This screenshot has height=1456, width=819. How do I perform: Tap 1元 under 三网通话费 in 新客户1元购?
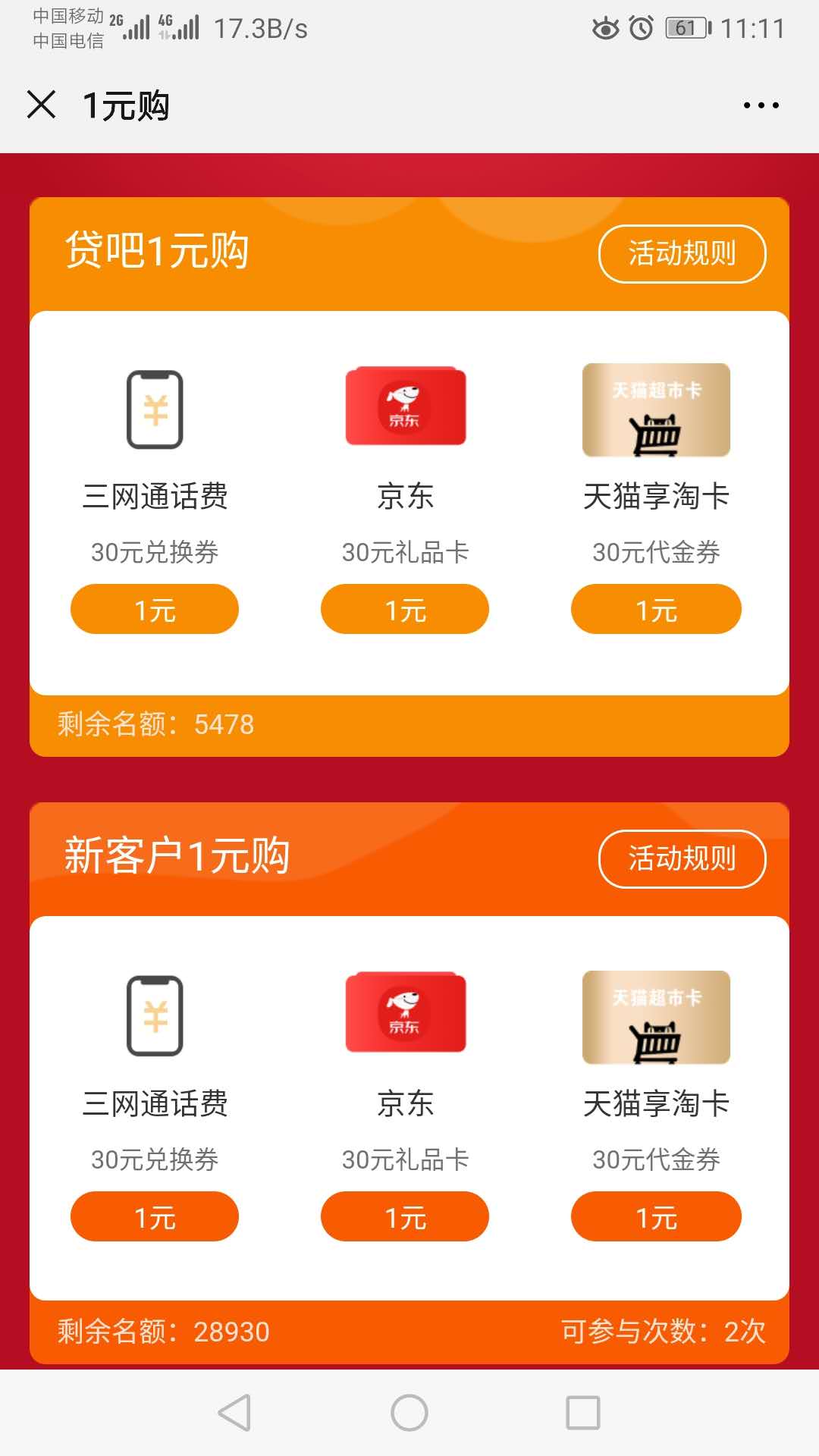155,1216
